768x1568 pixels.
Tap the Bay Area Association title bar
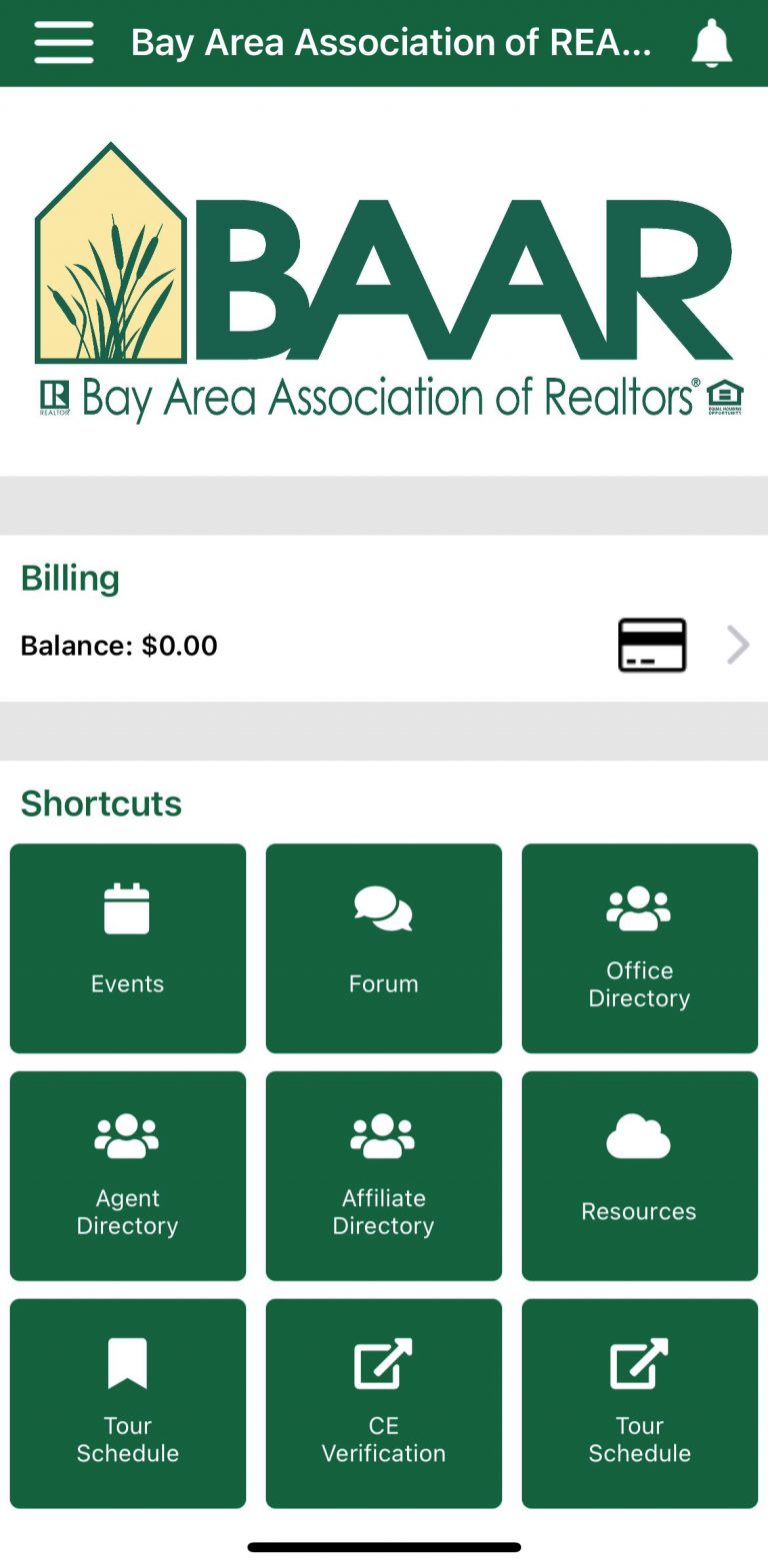[x=390, y=43]
